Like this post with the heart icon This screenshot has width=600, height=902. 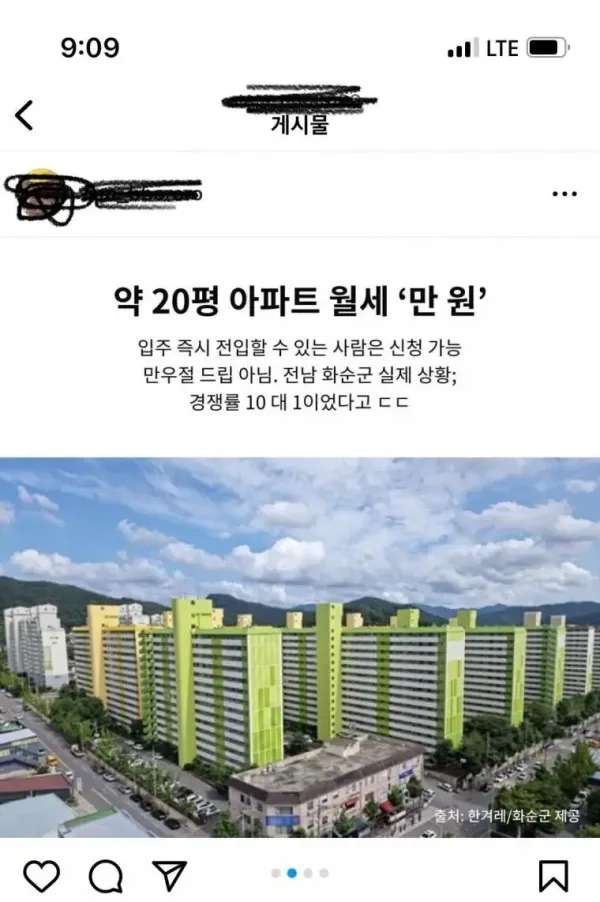coord(41,875)
